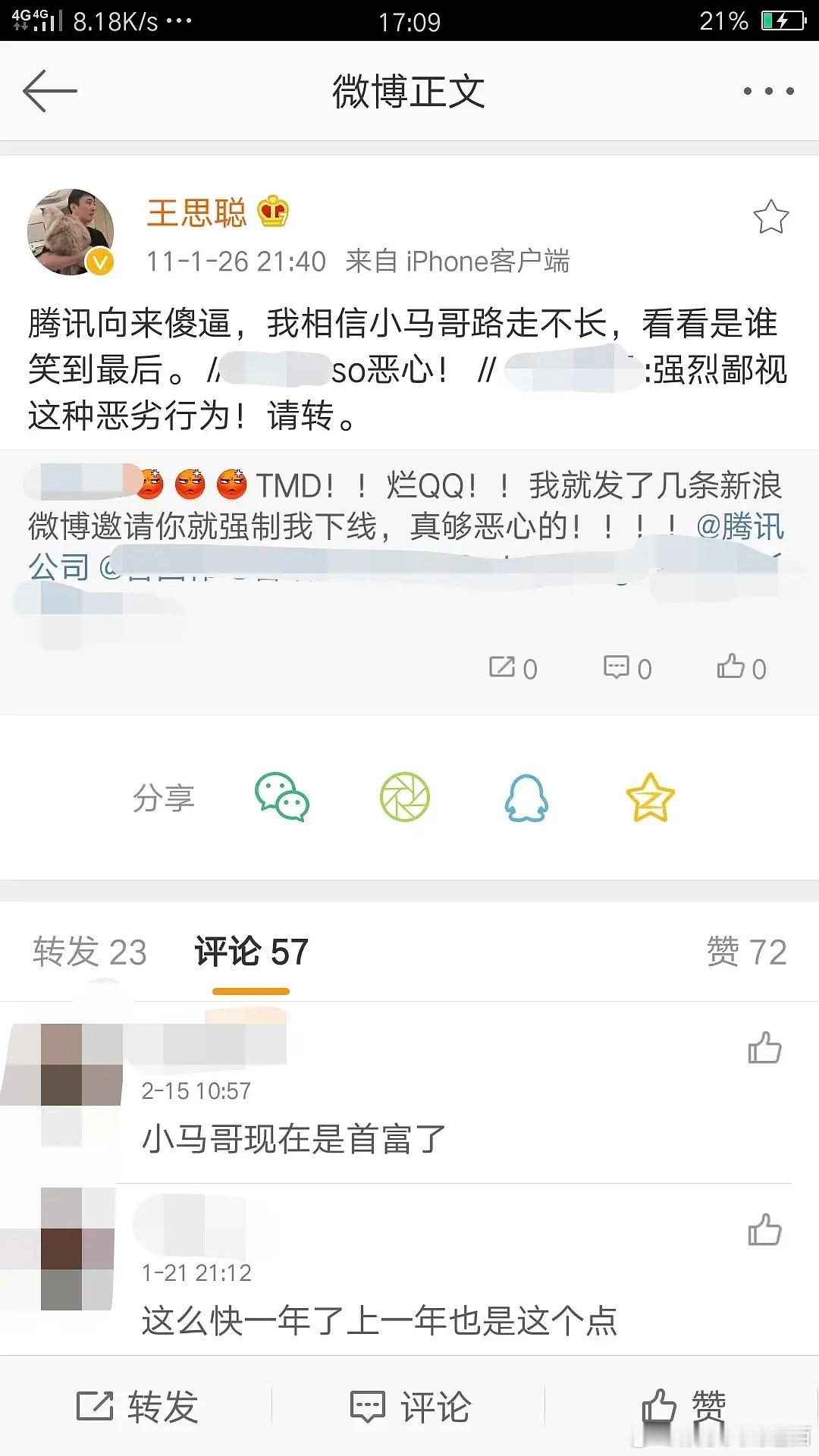Select the 评论 57 tab

point(251,952)
